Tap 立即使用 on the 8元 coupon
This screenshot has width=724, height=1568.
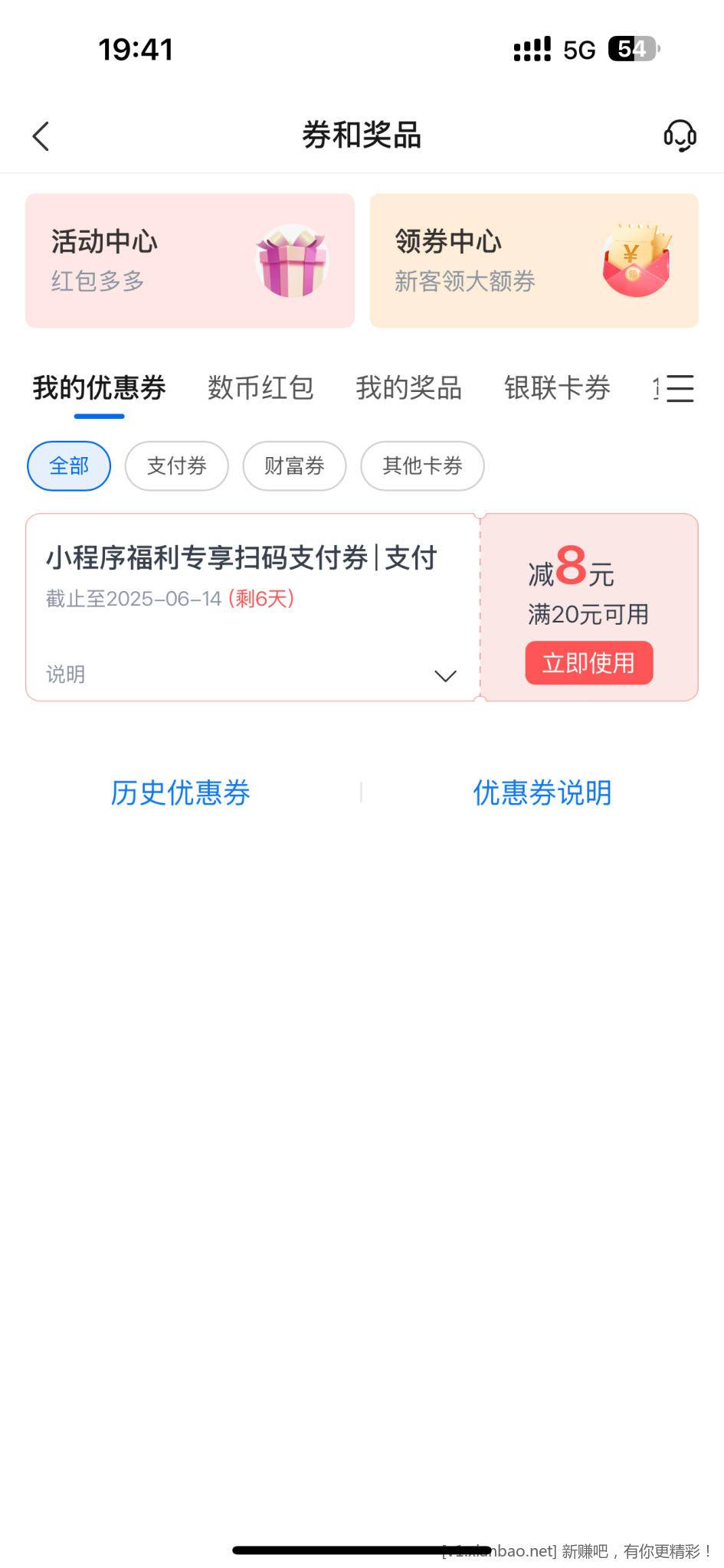click(x=588, y=663)
